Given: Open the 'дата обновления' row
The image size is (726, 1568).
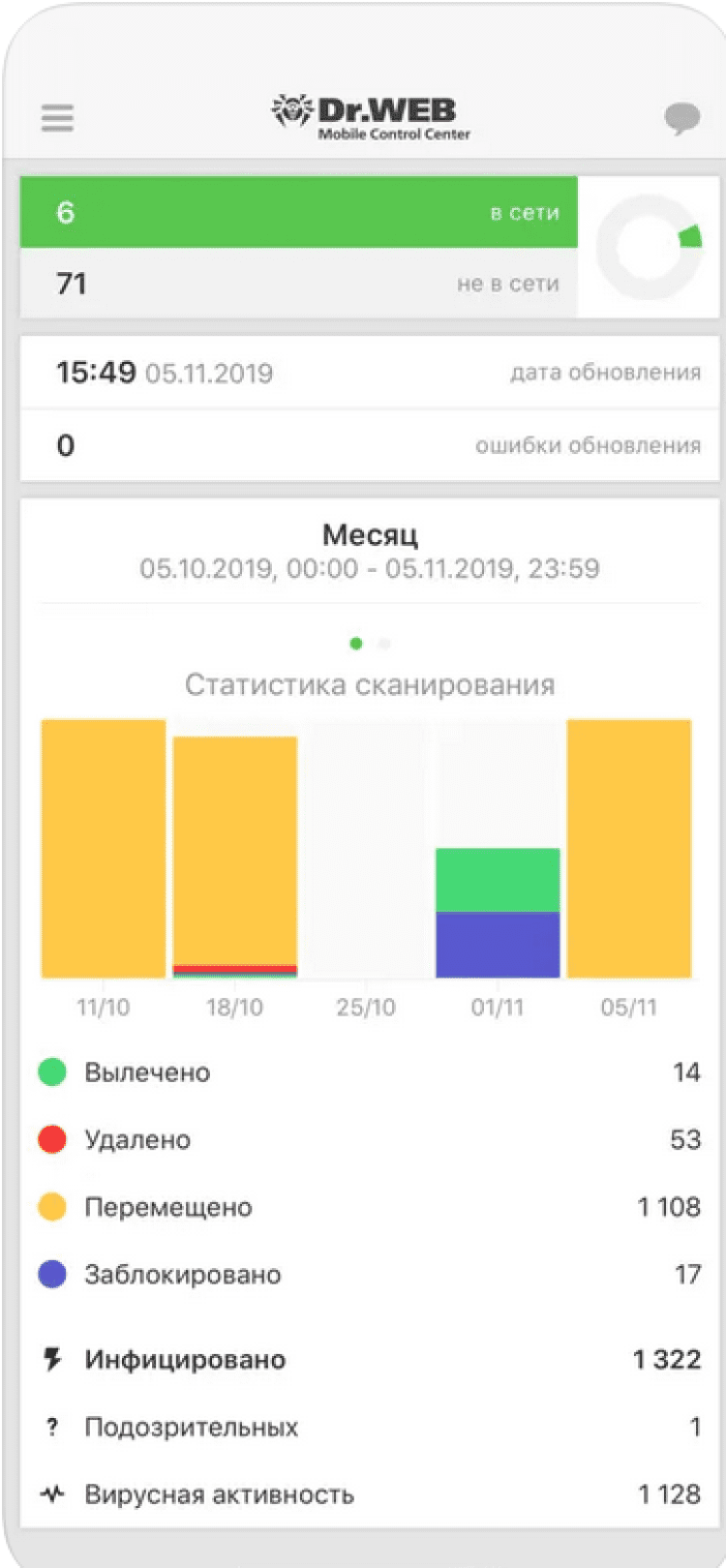Looking at the screenshot, I should pos(370,373).
